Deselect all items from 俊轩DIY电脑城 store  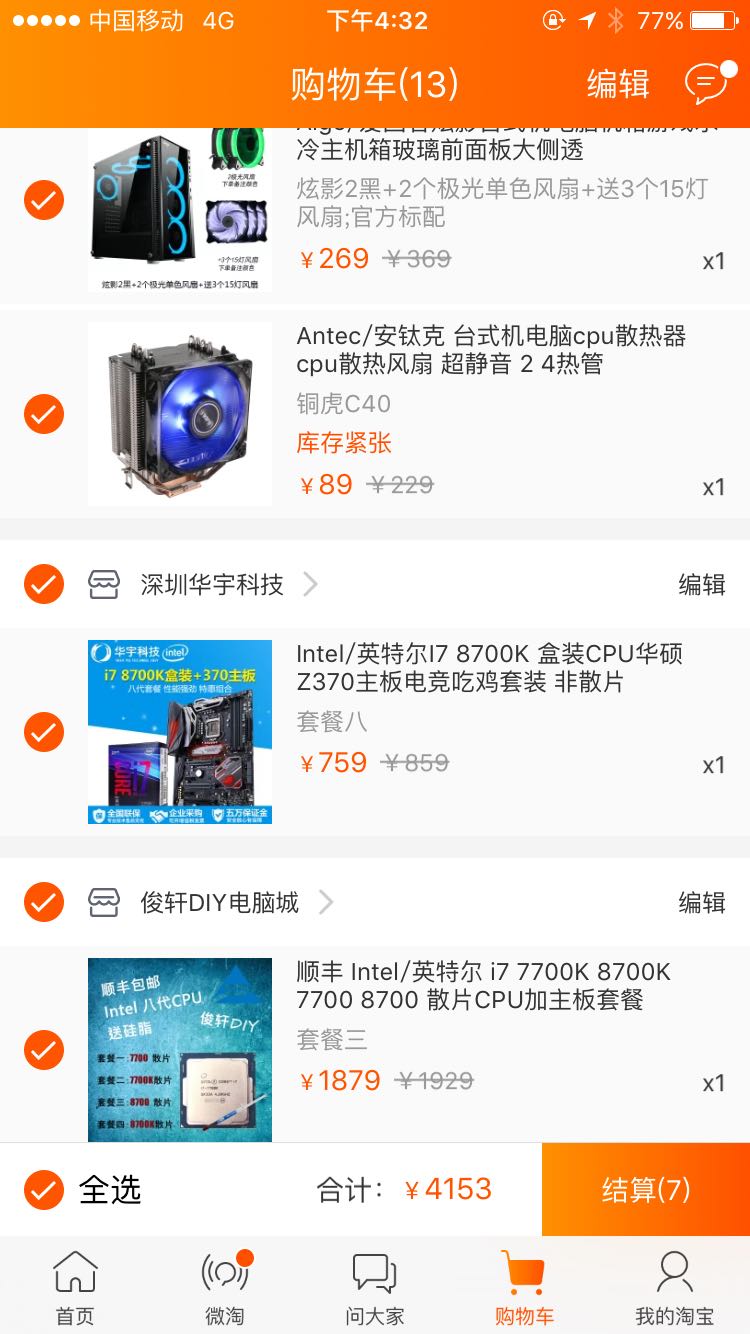click(44, 903)
